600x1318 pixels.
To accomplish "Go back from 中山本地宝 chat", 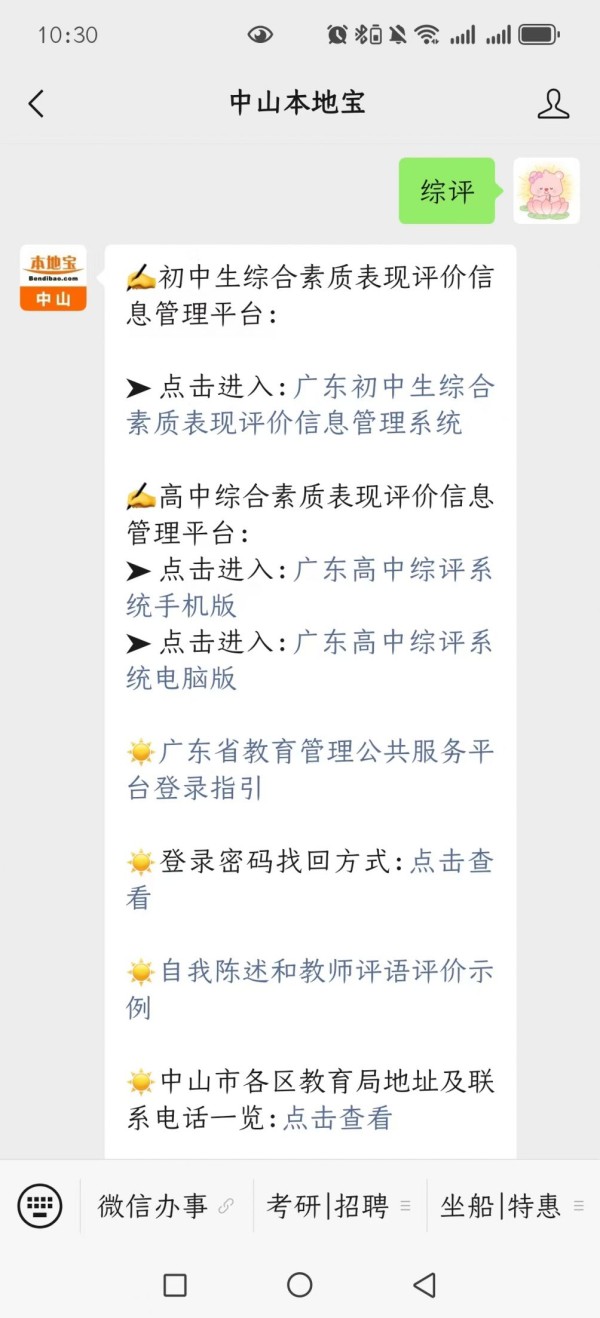I will [x=37, y=103].
